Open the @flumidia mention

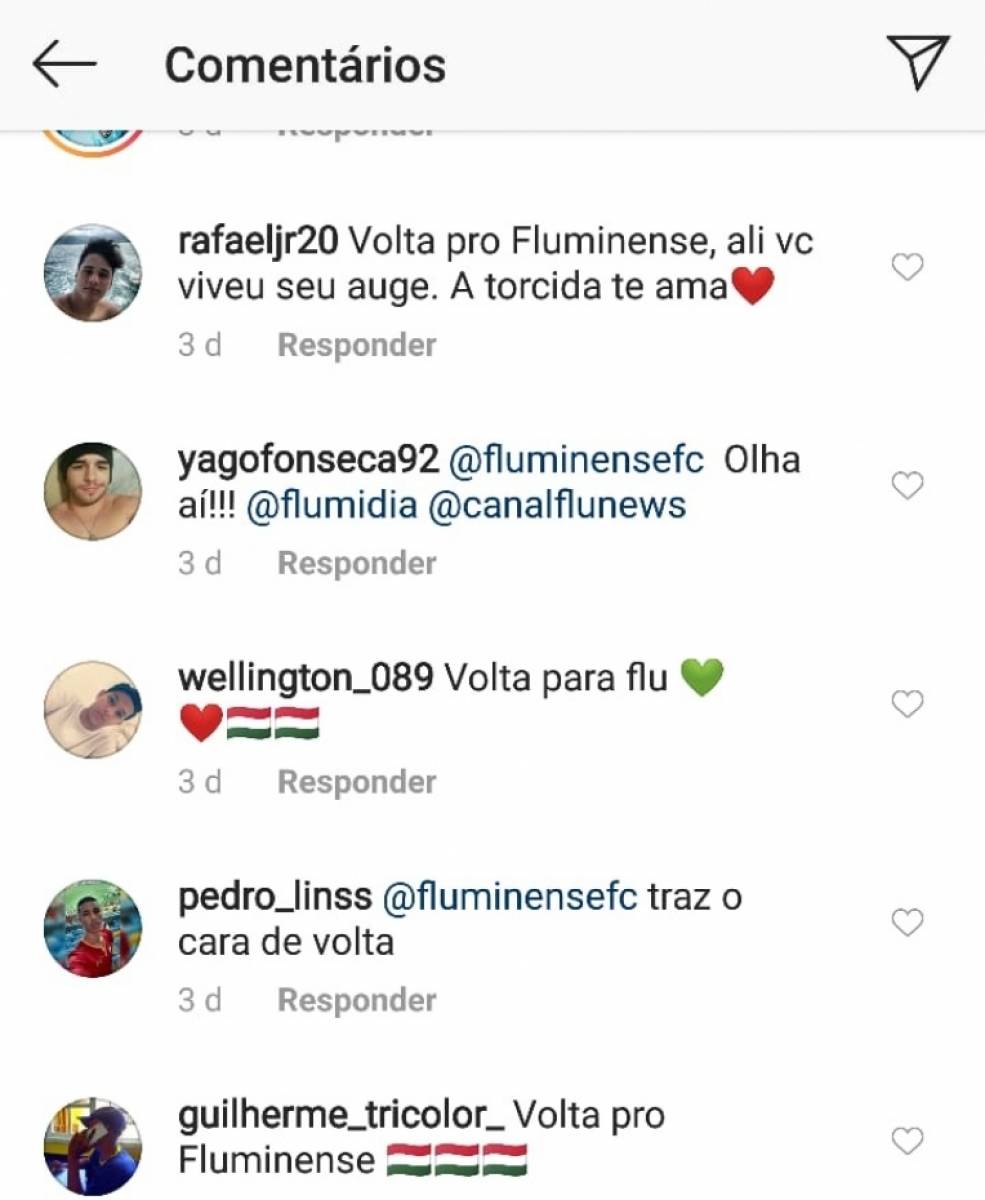tap(330, 505)
